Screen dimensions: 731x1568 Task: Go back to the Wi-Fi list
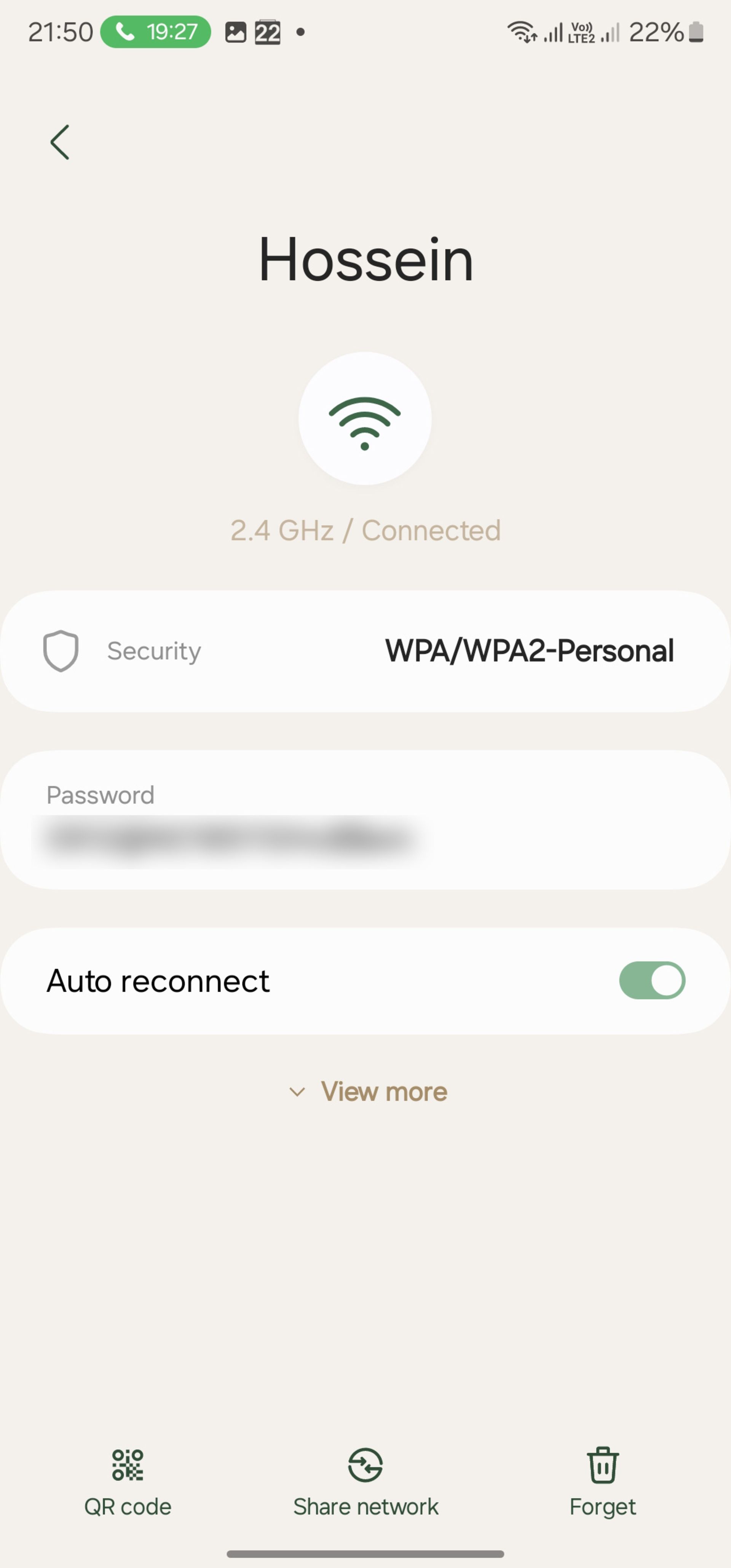60,142
